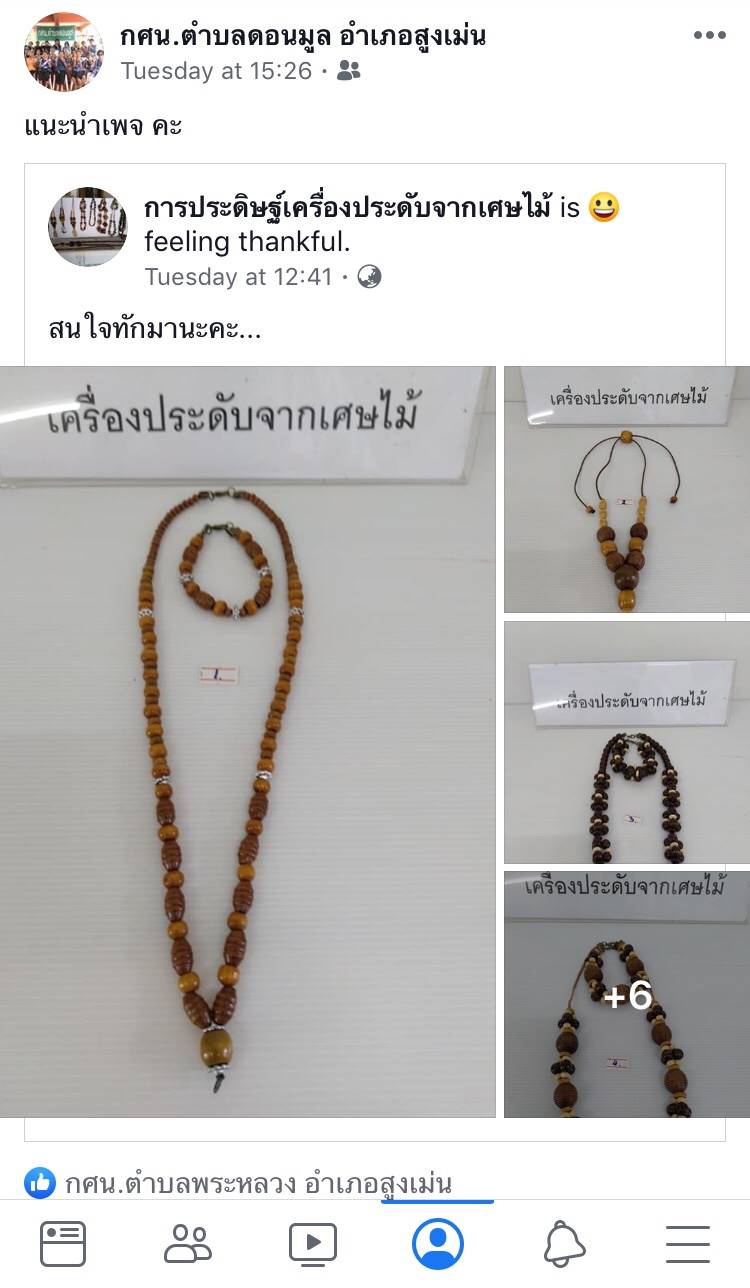Open the hamburger menu tab
The height and width of the screenshot is (1288, 750).
pos(688,1245)
